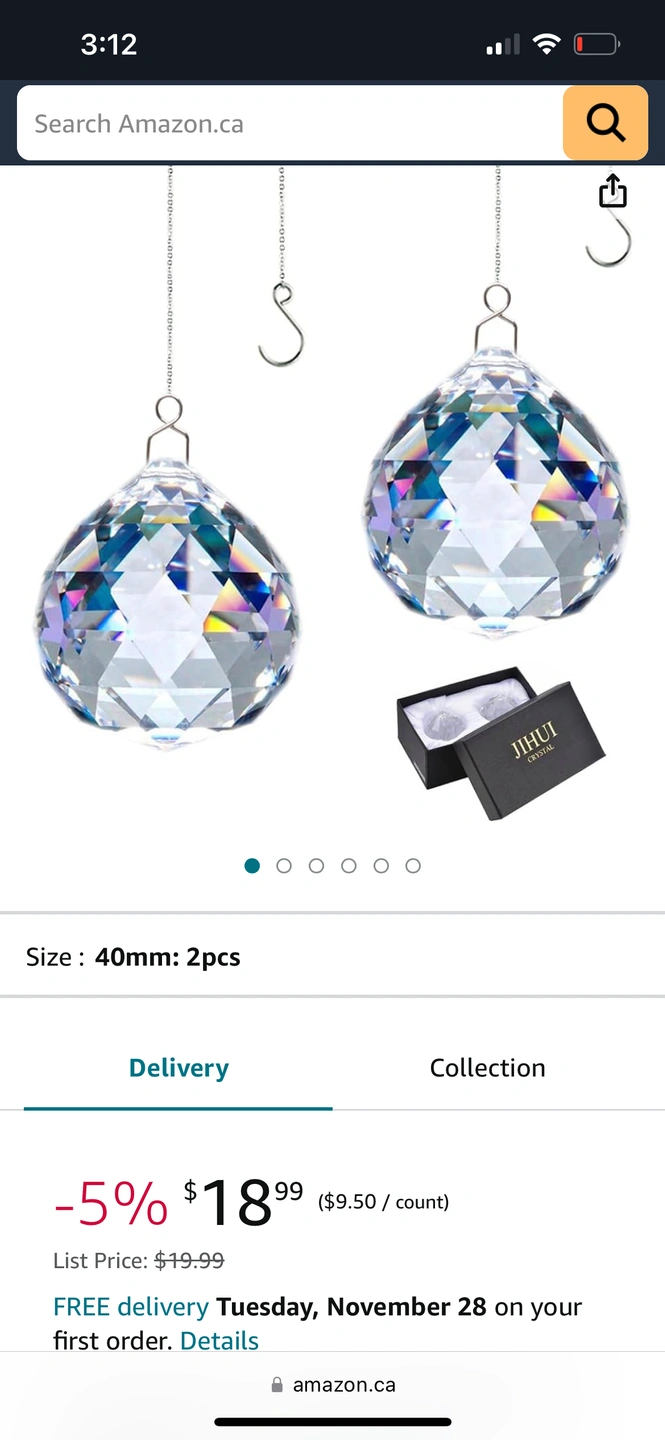Image resolution: width=665 pixels, height=1440 pixels.
Task: Tap the amazon.ca address bar
Action: pos(333,1385)
